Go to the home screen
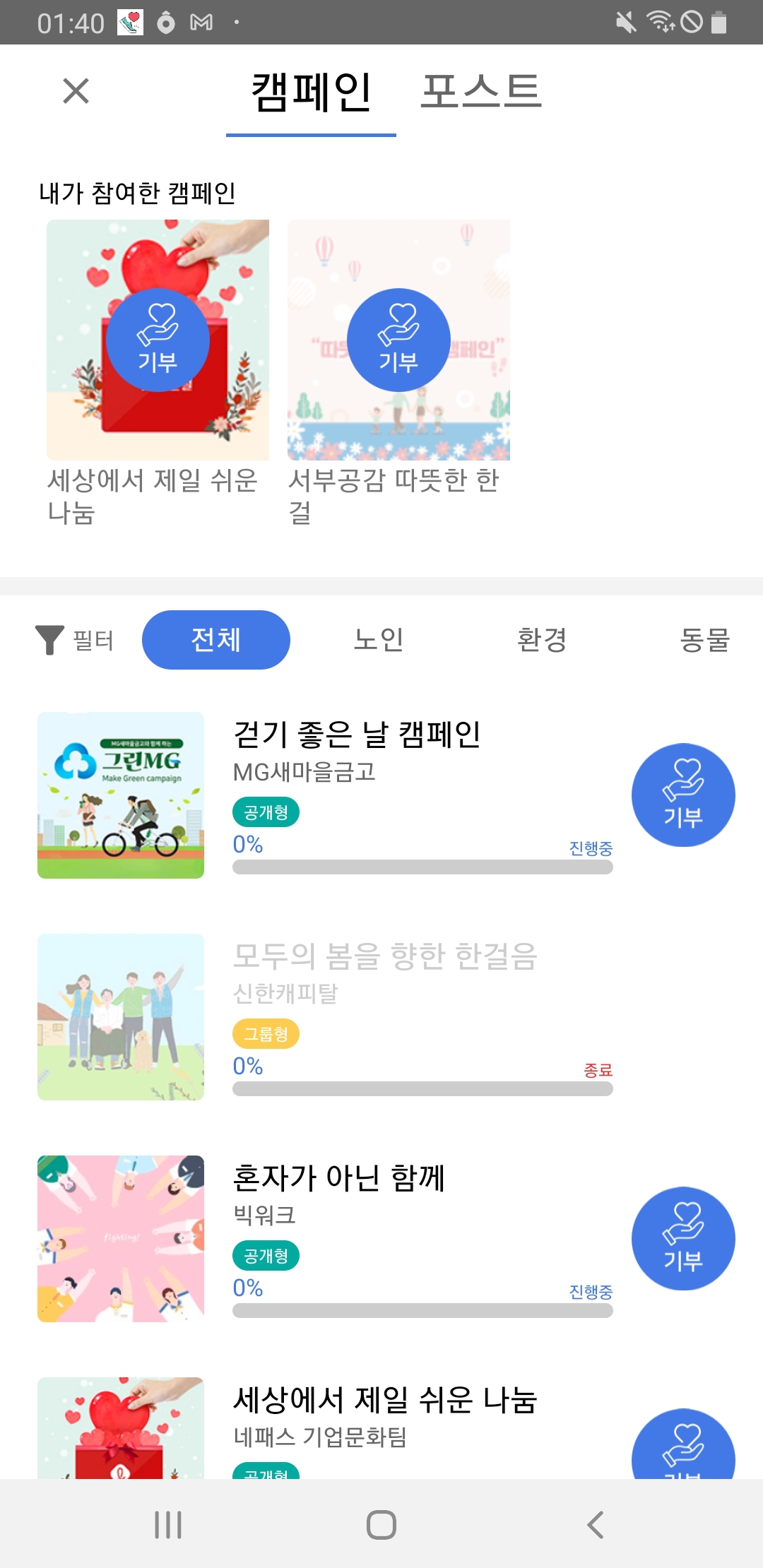This screenshot has height=1568, width=763. point(381,1524)
